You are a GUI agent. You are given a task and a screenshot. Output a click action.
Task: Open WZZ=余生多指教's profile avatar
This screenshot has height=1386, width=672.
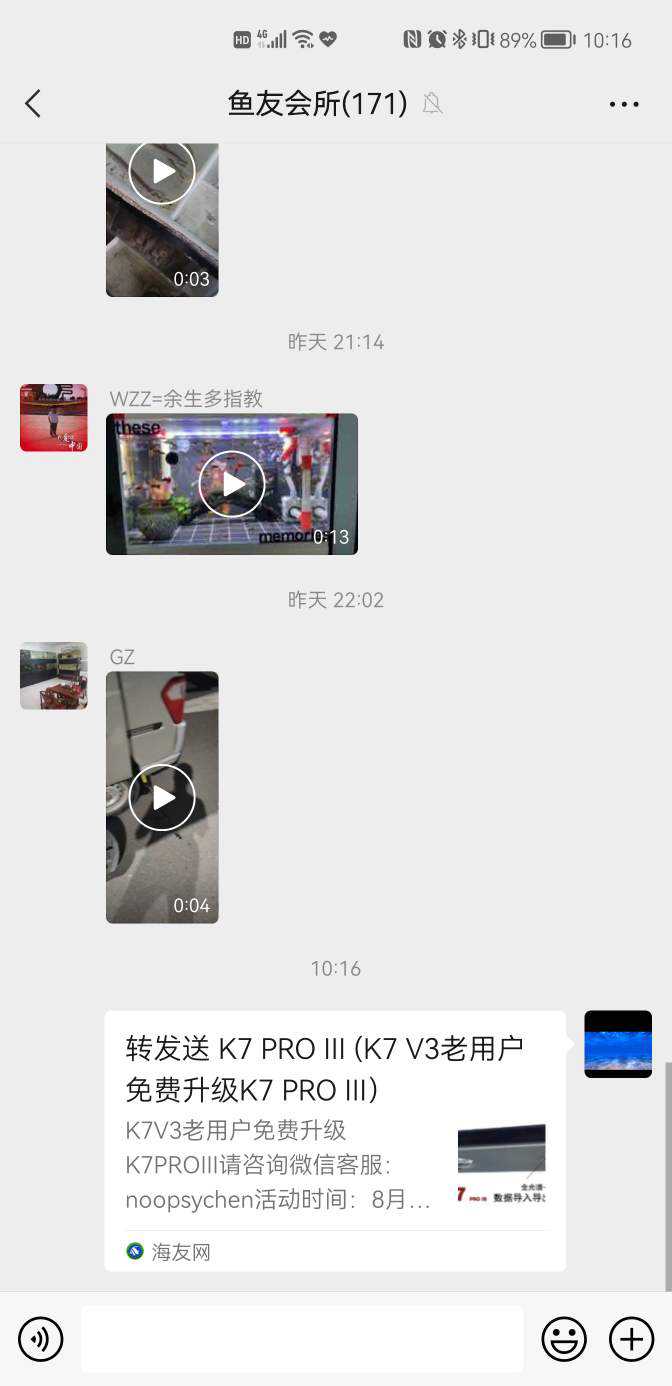click(x=54, y=418)
